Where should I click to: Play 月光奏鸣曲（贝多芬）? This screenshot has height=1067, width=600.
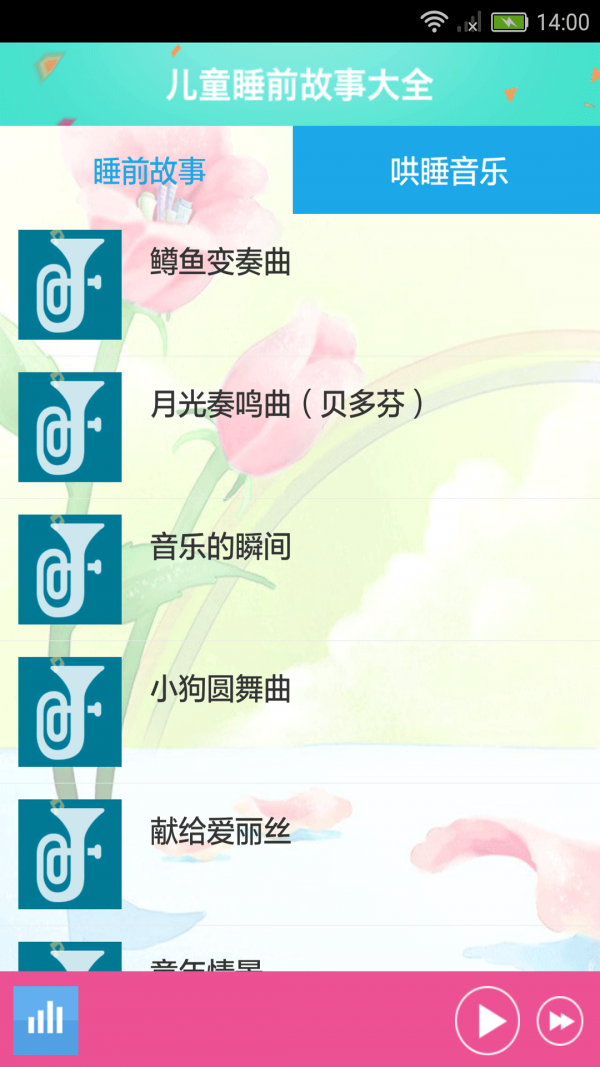[x=288, y=405]
